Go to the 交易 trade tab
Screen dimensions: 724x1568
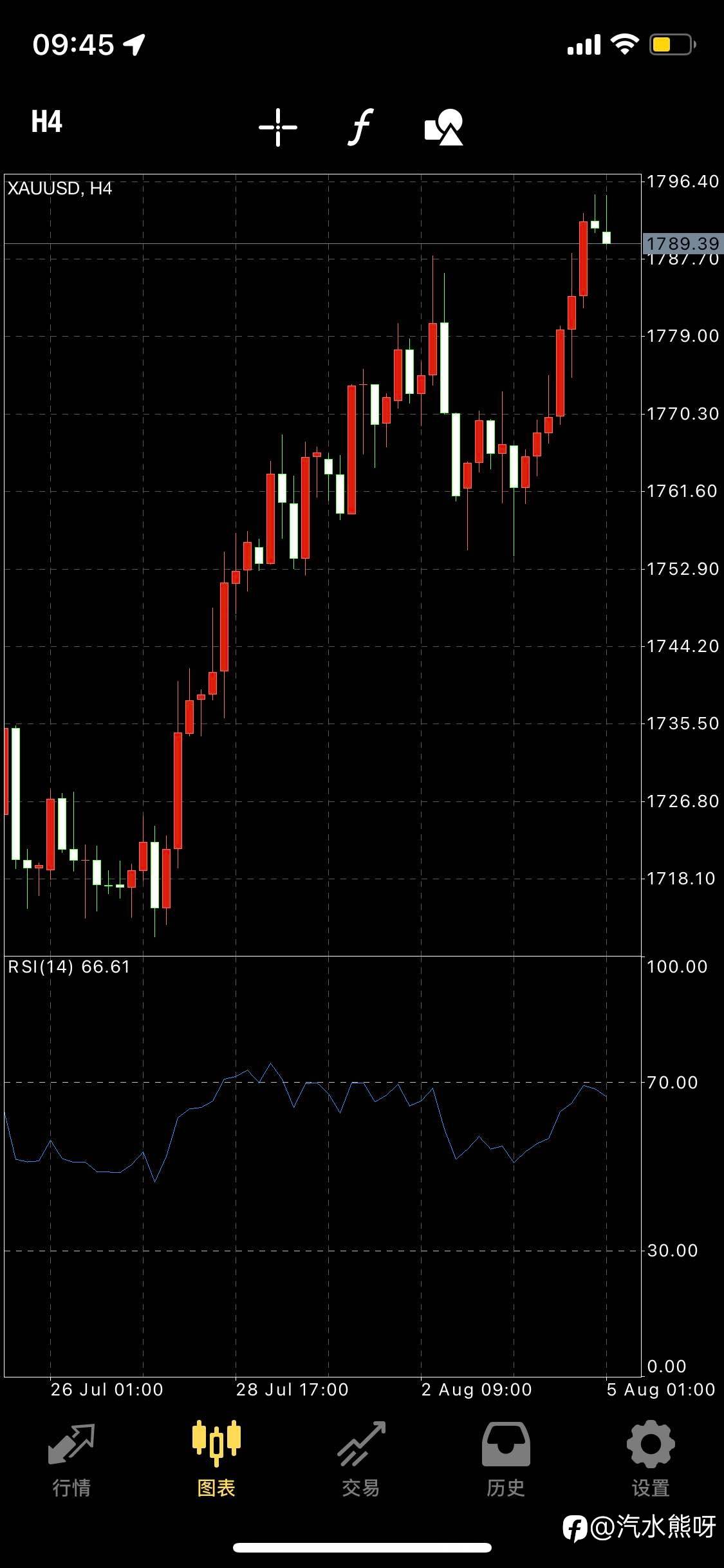point(361,1459)
